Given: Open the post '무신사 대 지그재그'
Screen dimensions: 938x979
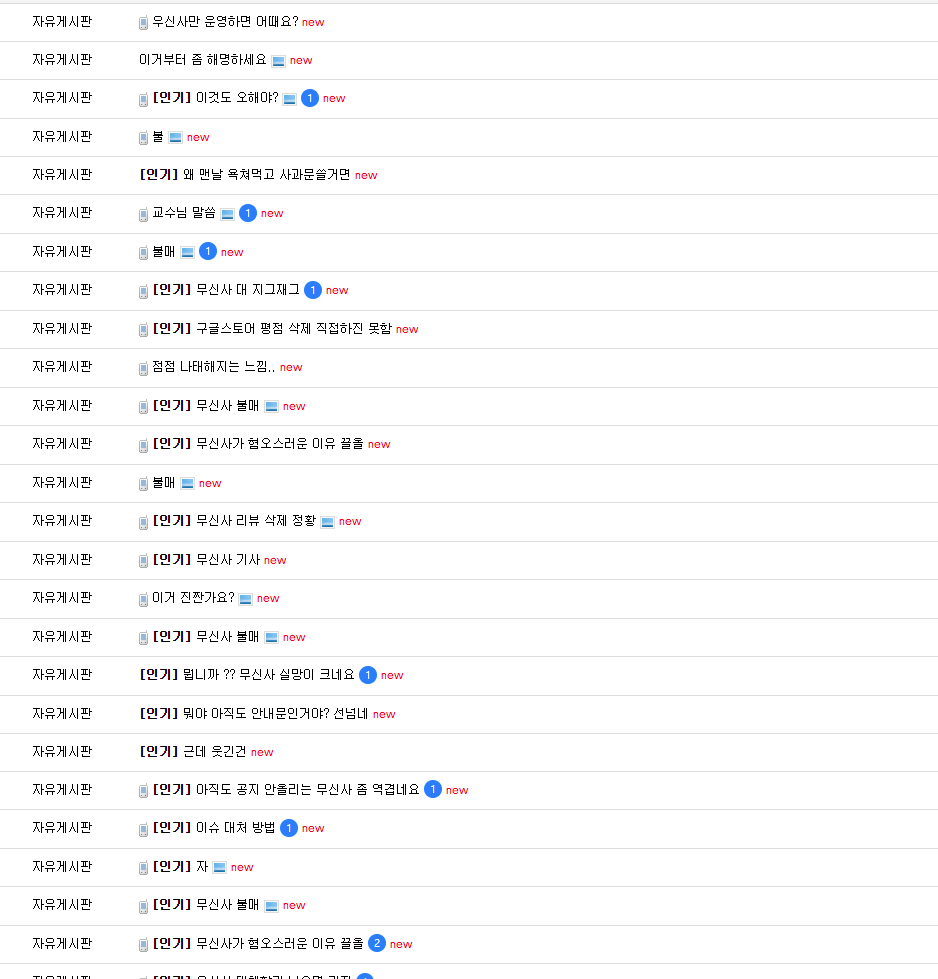Looking at the screenshot, I should point(247,290).
